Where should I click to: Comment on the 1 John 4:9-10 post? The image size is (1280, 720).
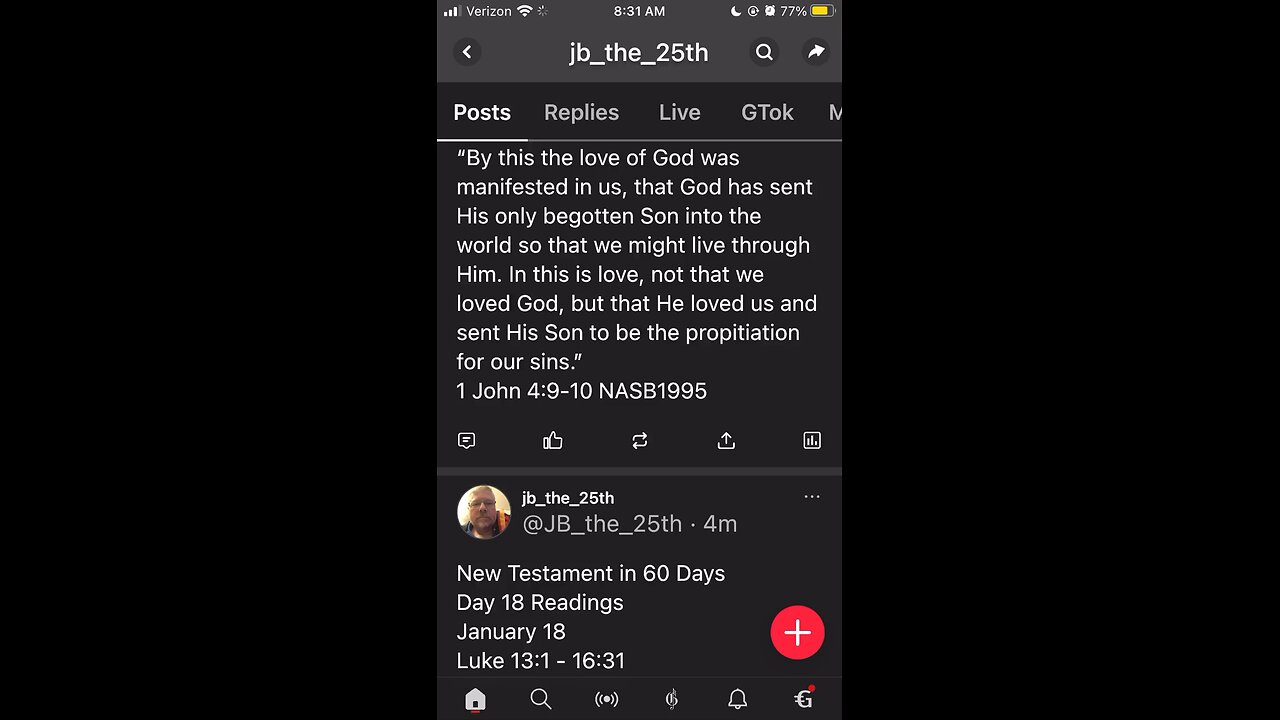click(466, 440)
